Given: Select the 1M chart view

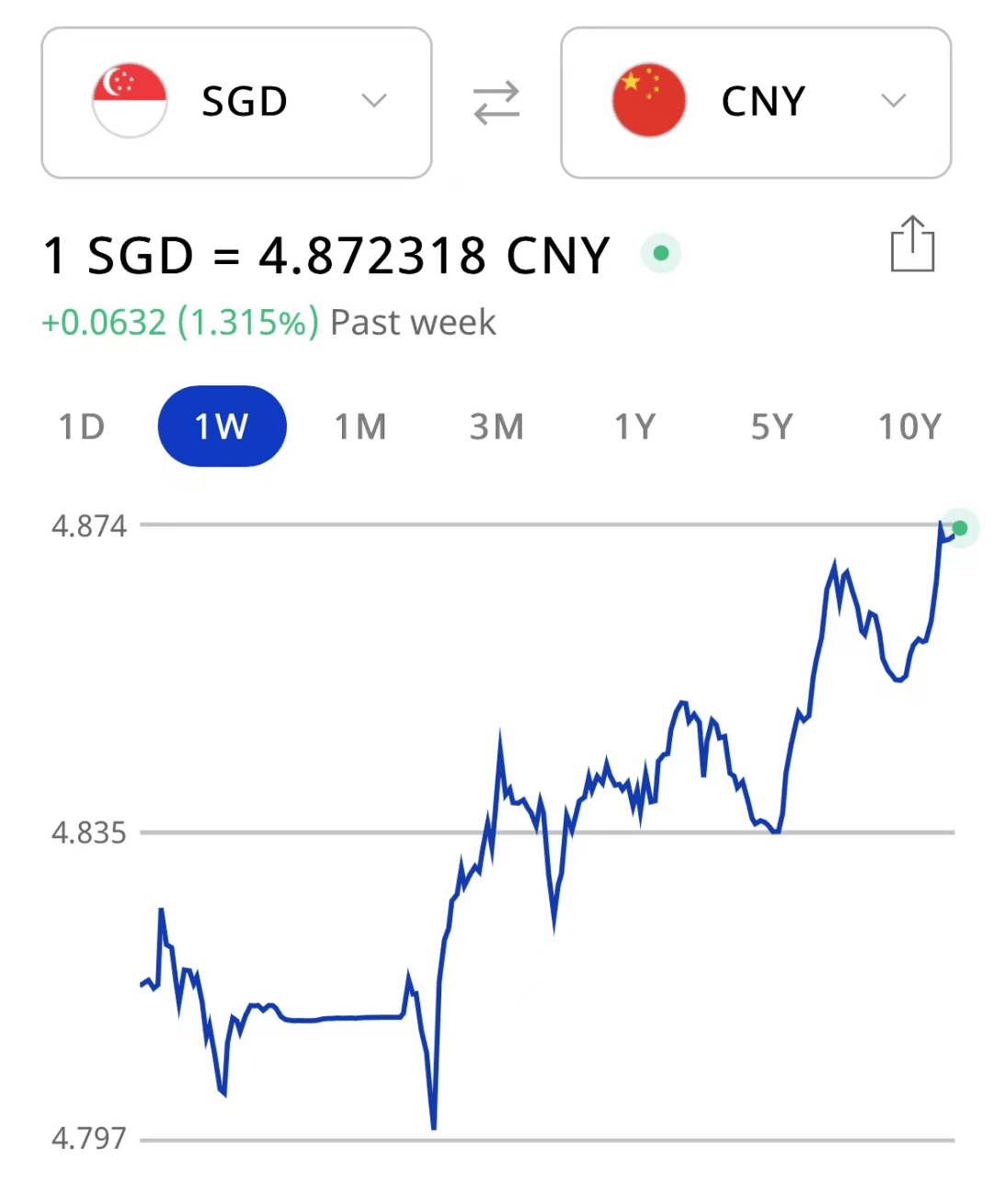Looking at the screenshot, I should [x=360, y=426].
